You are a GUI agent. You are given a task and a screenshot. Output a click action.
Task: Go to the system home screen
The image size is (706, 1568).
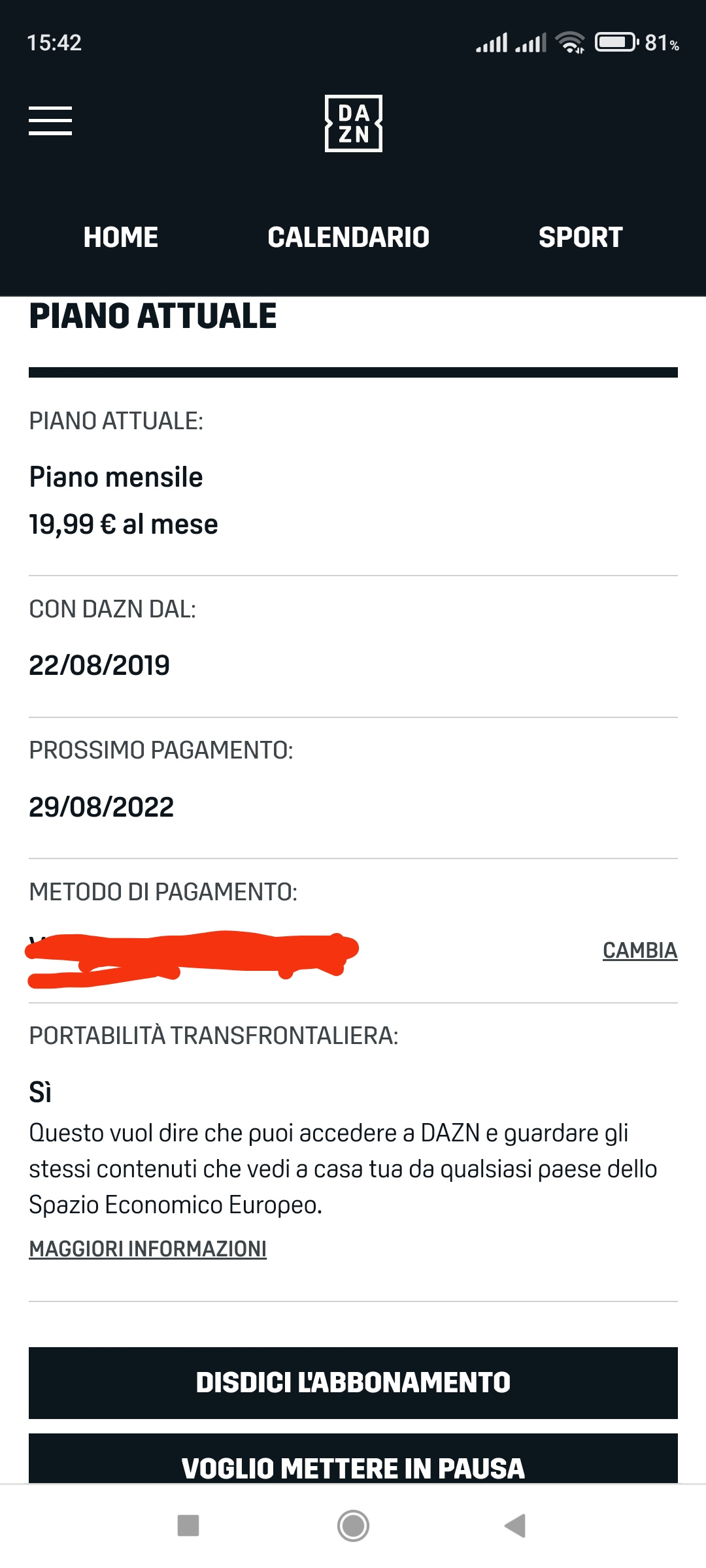[353, 1526]
